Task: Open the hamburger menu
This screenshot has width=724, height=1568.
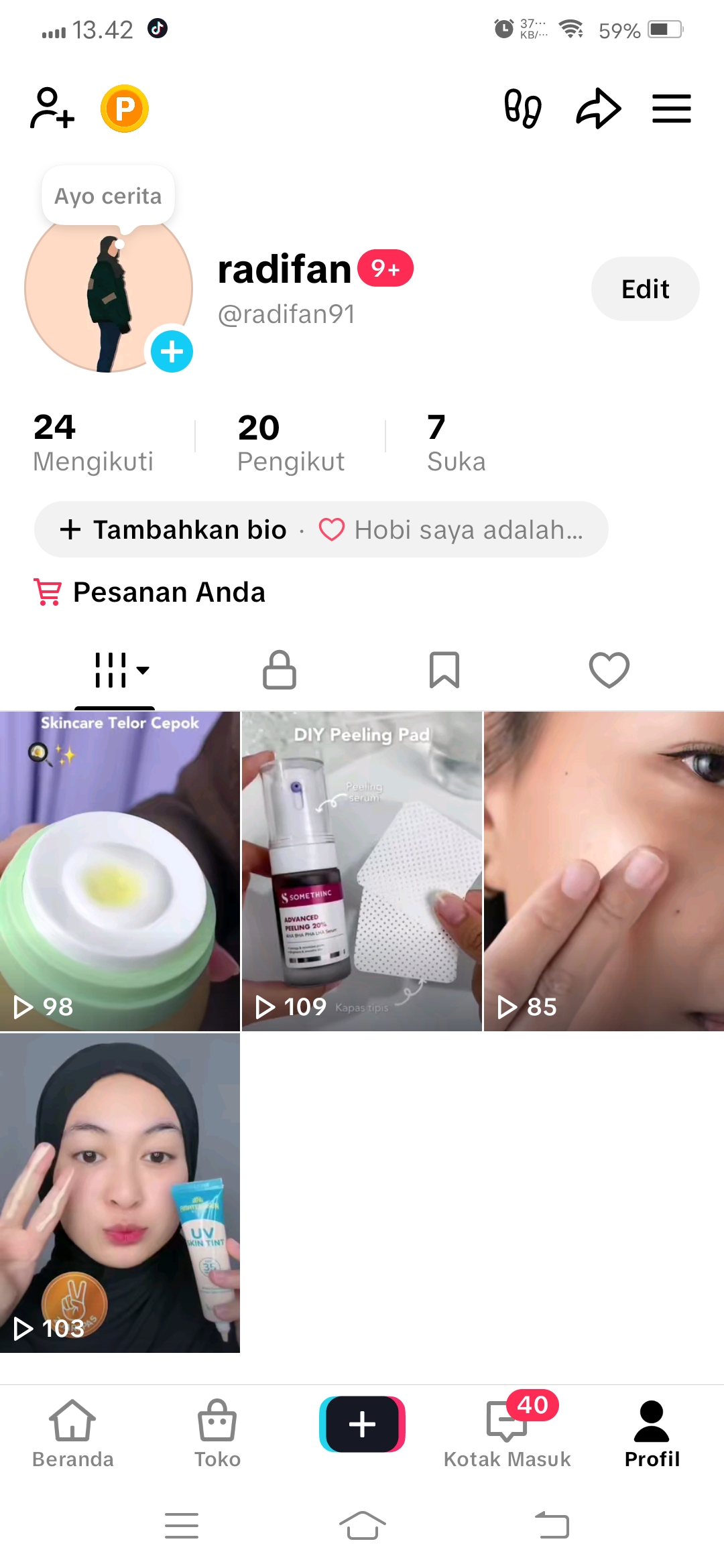Action: [x=671, y=109]
